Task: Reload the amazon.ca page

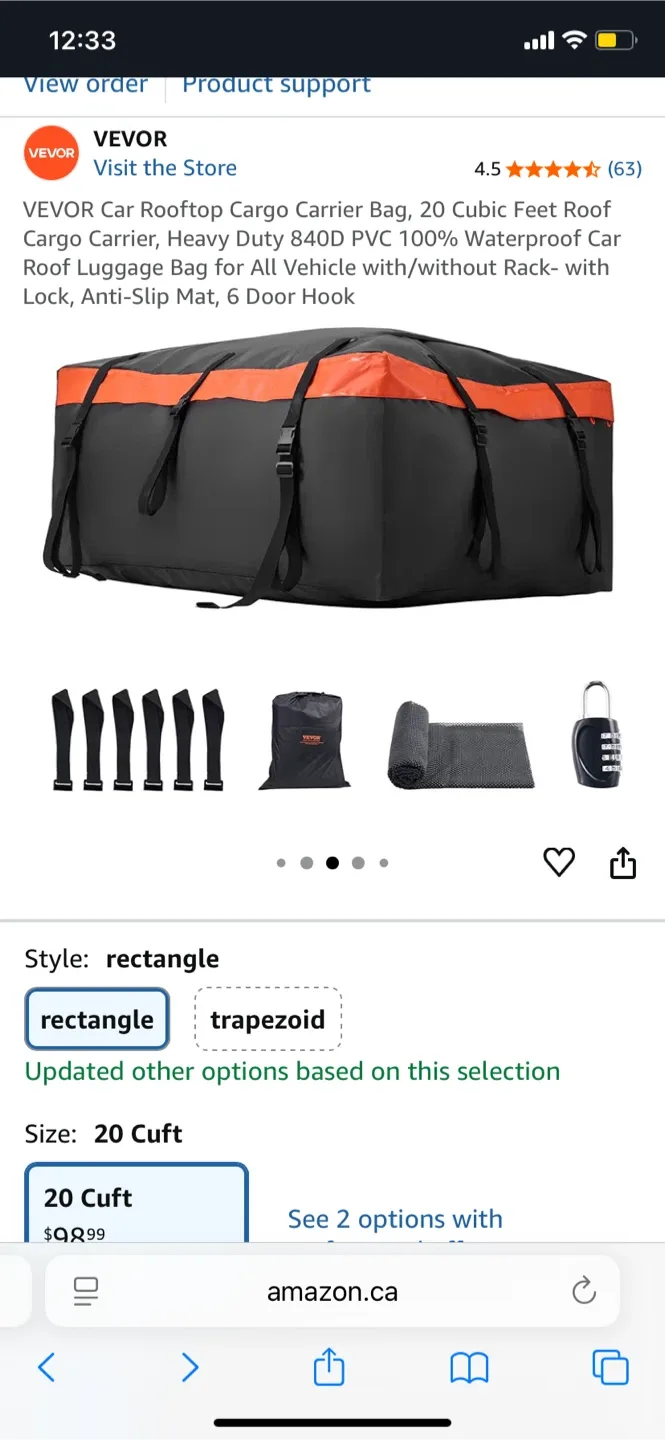Action: point(584,1291)
